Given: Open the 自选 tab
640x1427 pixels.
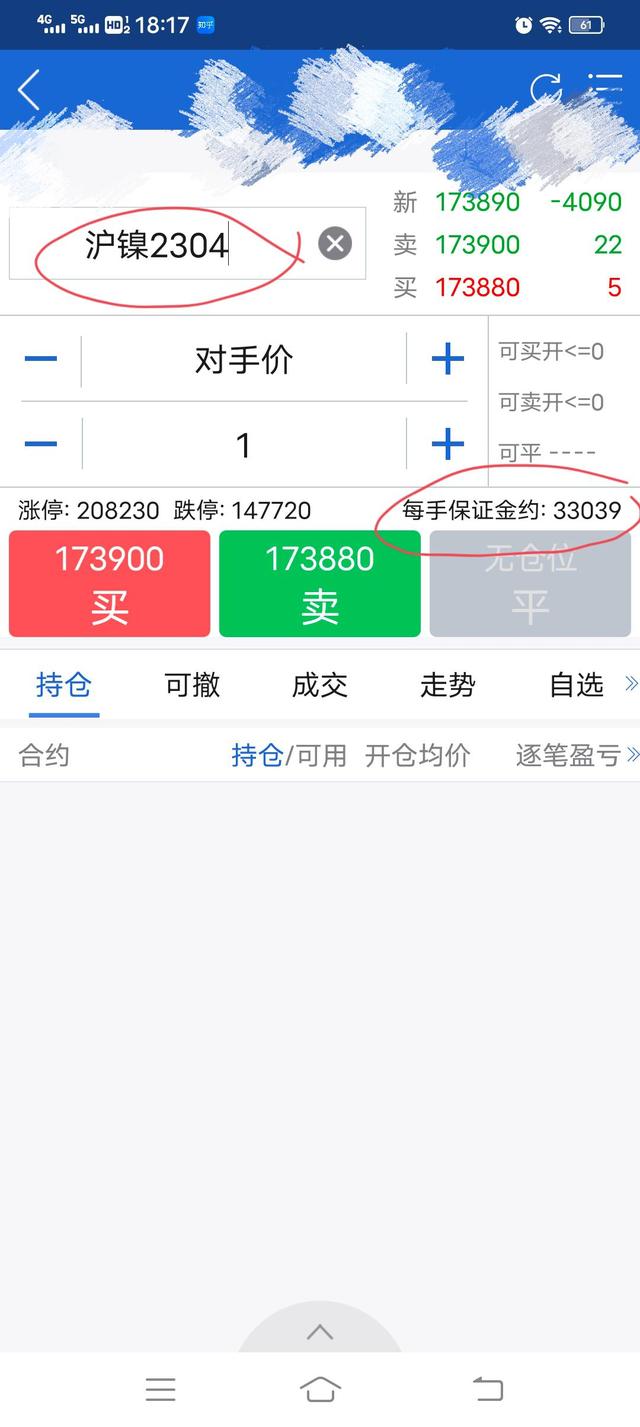Looking at the screenshot, I should tap(577, 685).
